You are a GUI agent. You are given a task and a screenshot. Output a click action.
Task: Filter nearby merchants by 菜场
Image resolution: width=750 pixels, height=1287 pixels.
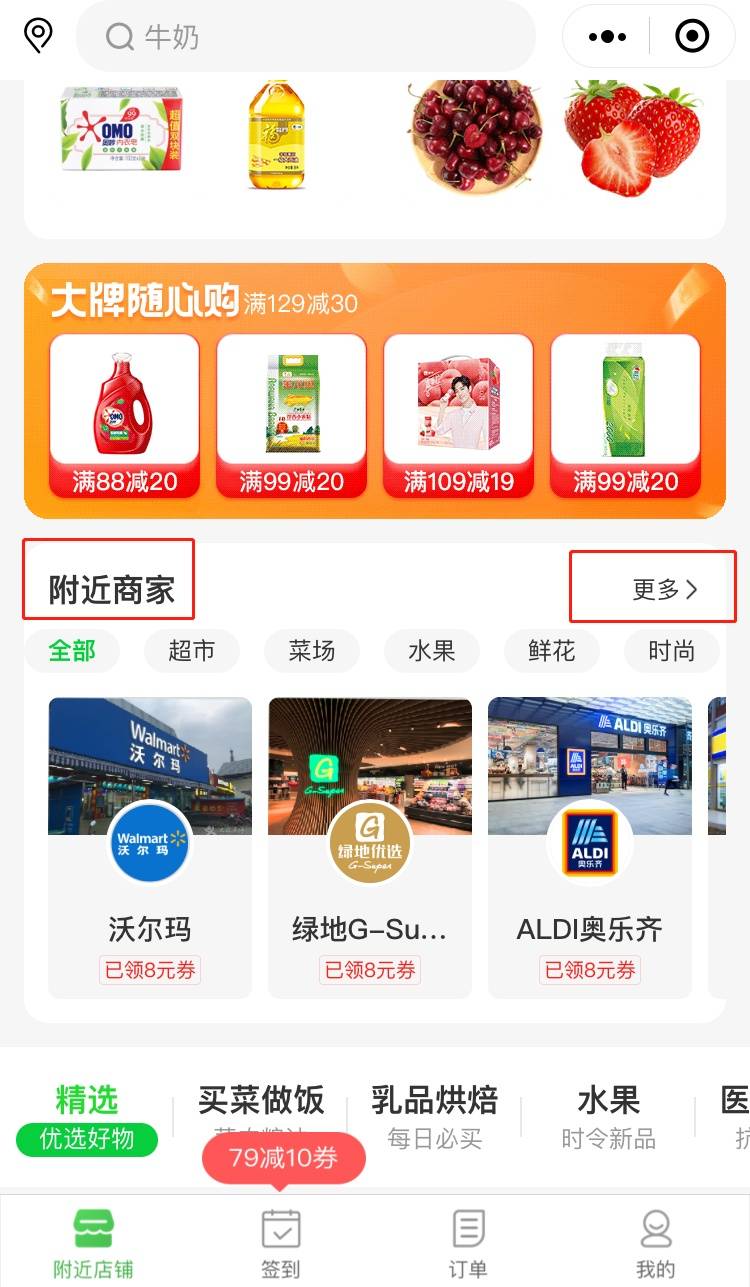tap(311, 651)
